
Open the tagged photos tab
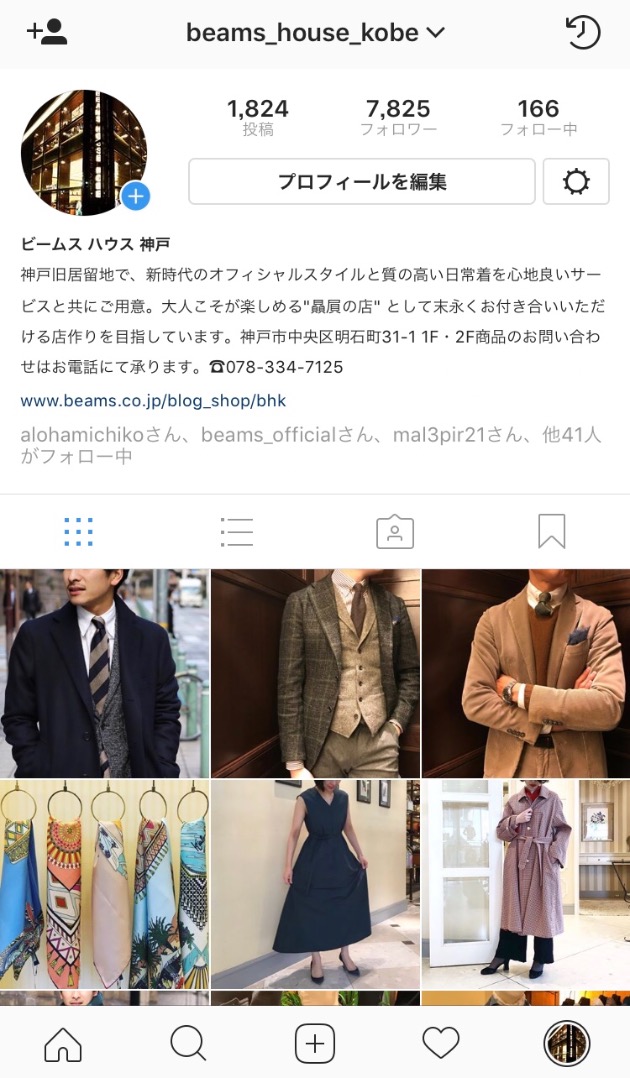[x=394, y=531]
